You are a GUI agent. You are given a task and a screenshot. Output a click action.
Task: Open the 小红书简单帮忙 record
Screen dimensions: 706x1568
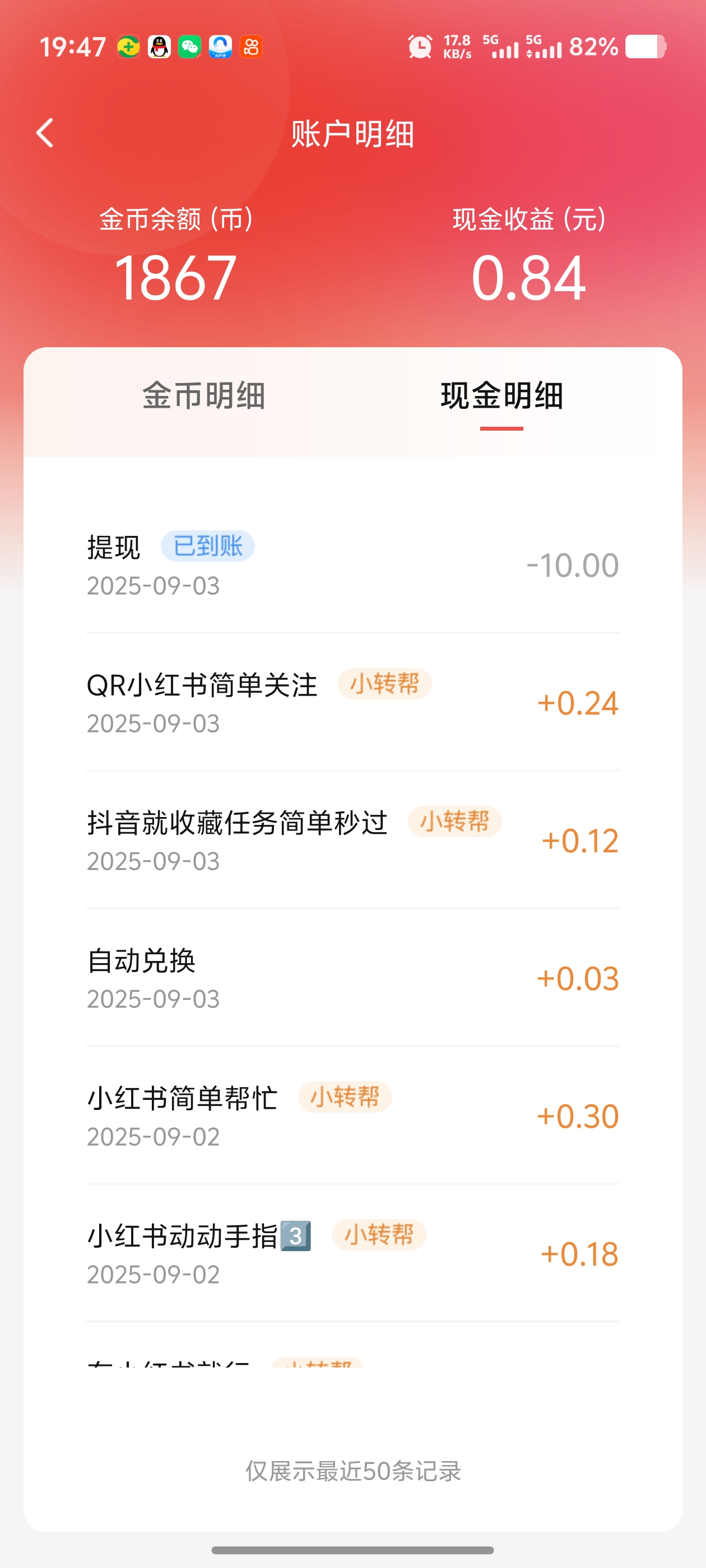click(352, 1115)
